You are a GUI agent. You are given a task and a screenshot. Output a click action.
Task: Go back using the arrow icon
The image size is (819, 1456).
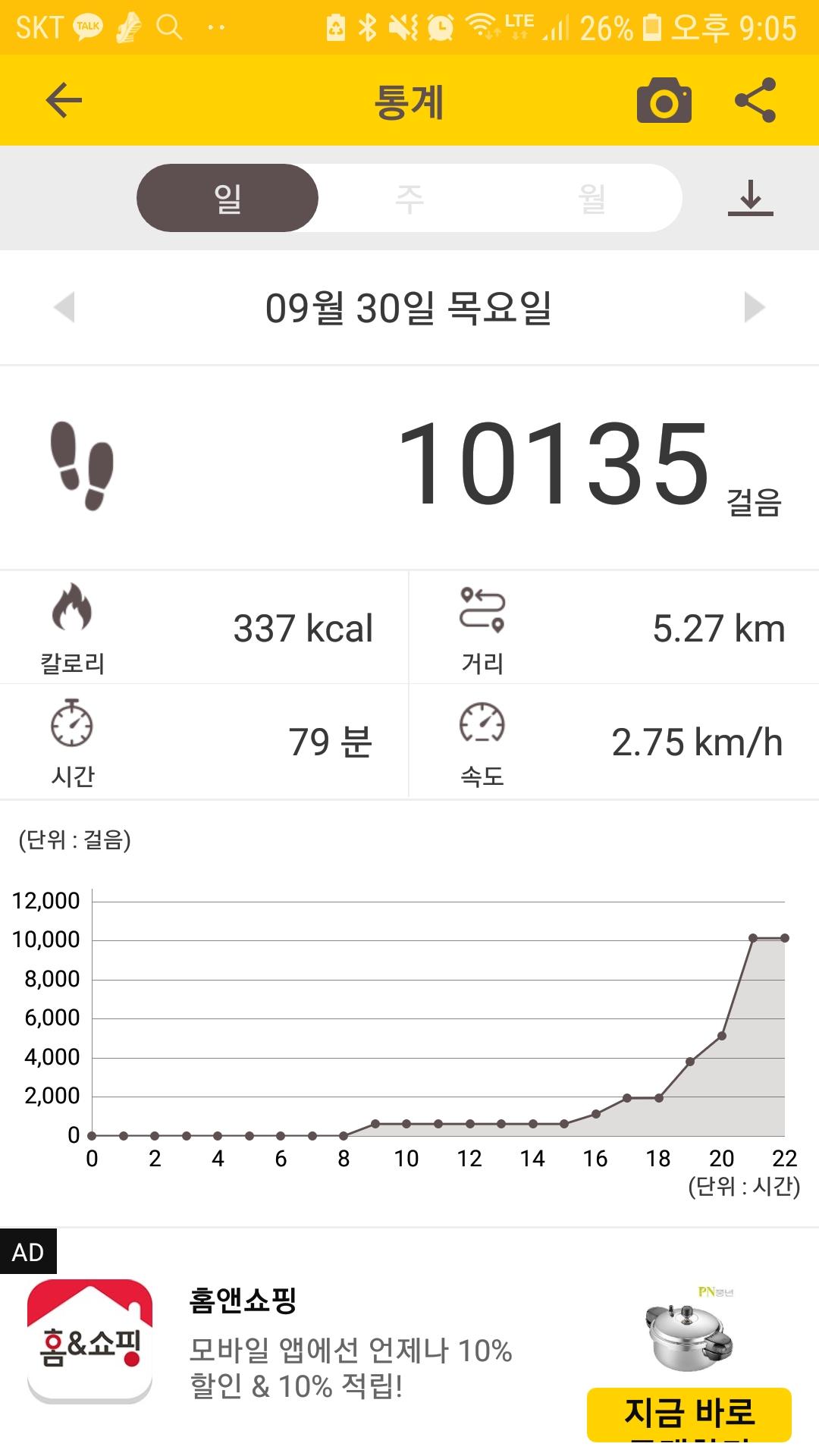pos(64,101)
